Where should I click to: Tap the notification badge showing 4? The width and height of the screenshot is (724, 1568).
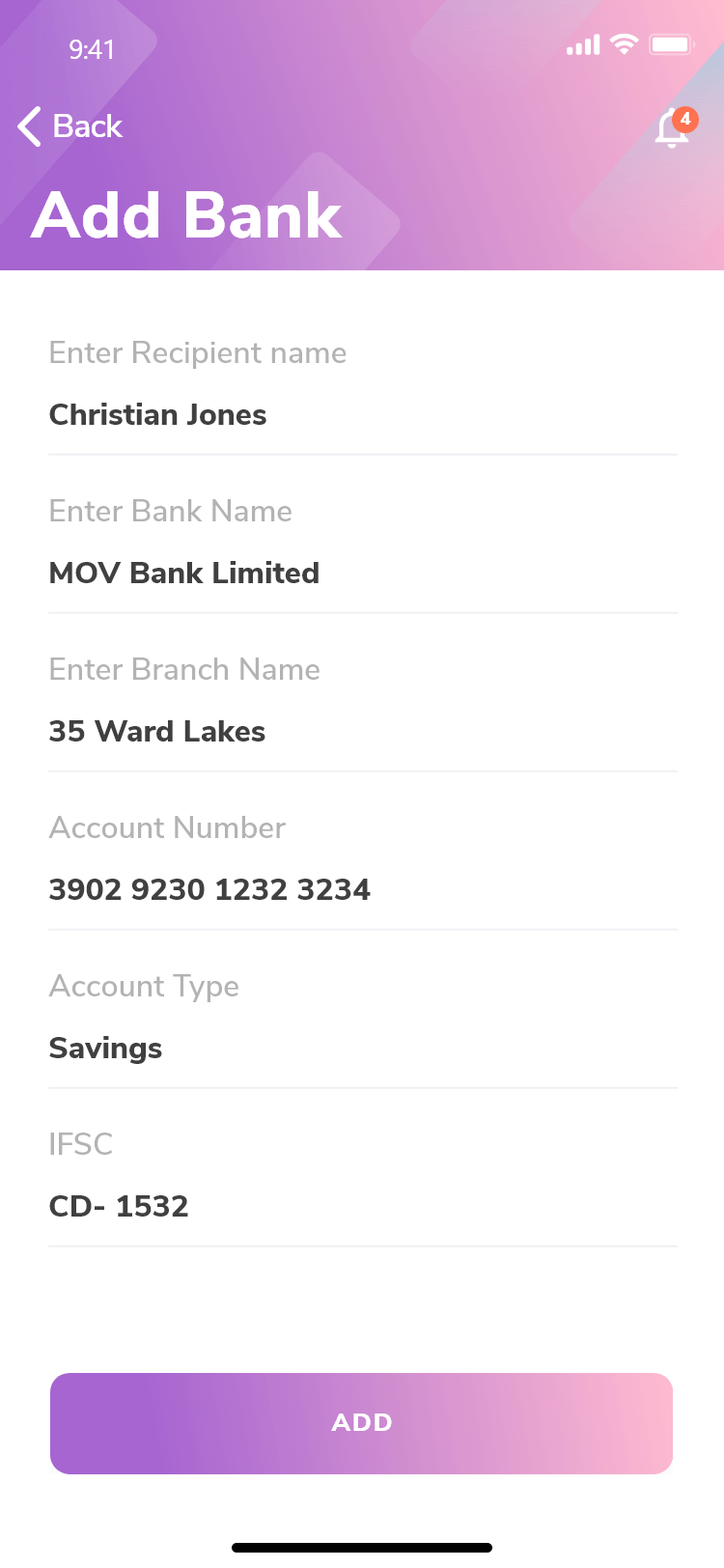686,120
